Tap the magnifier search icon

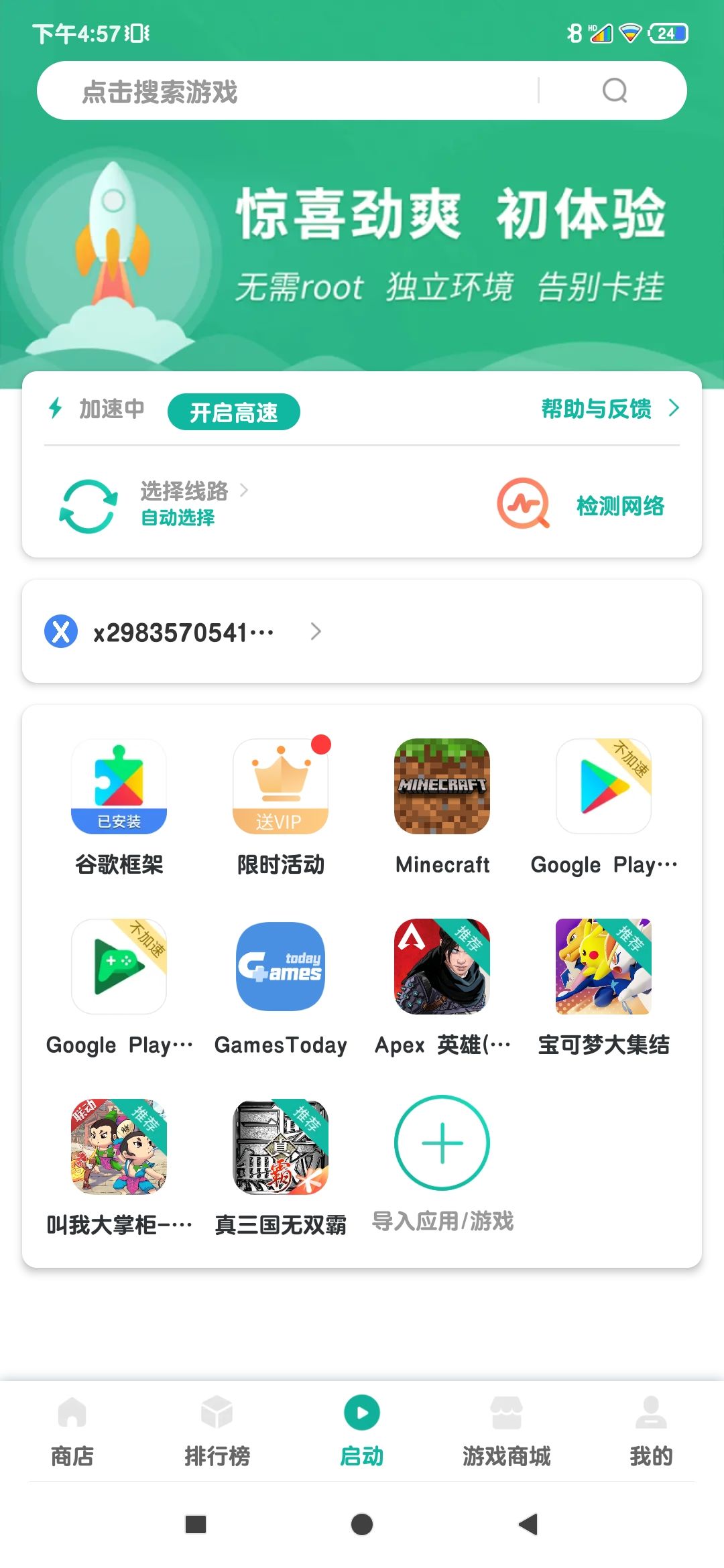pyautogui.click(x=614, y=90)
